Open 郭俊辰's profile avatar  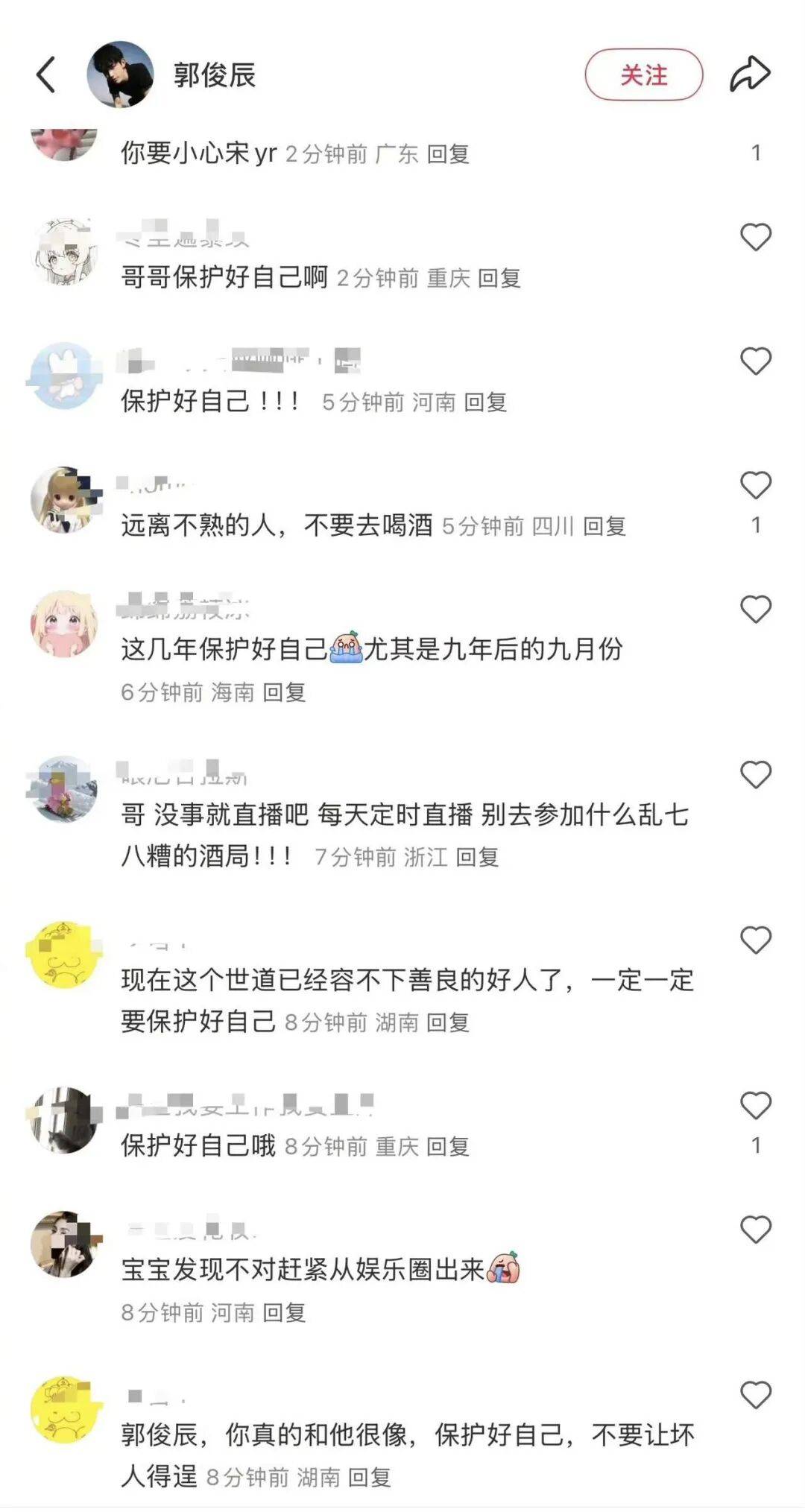click(120, 75)
